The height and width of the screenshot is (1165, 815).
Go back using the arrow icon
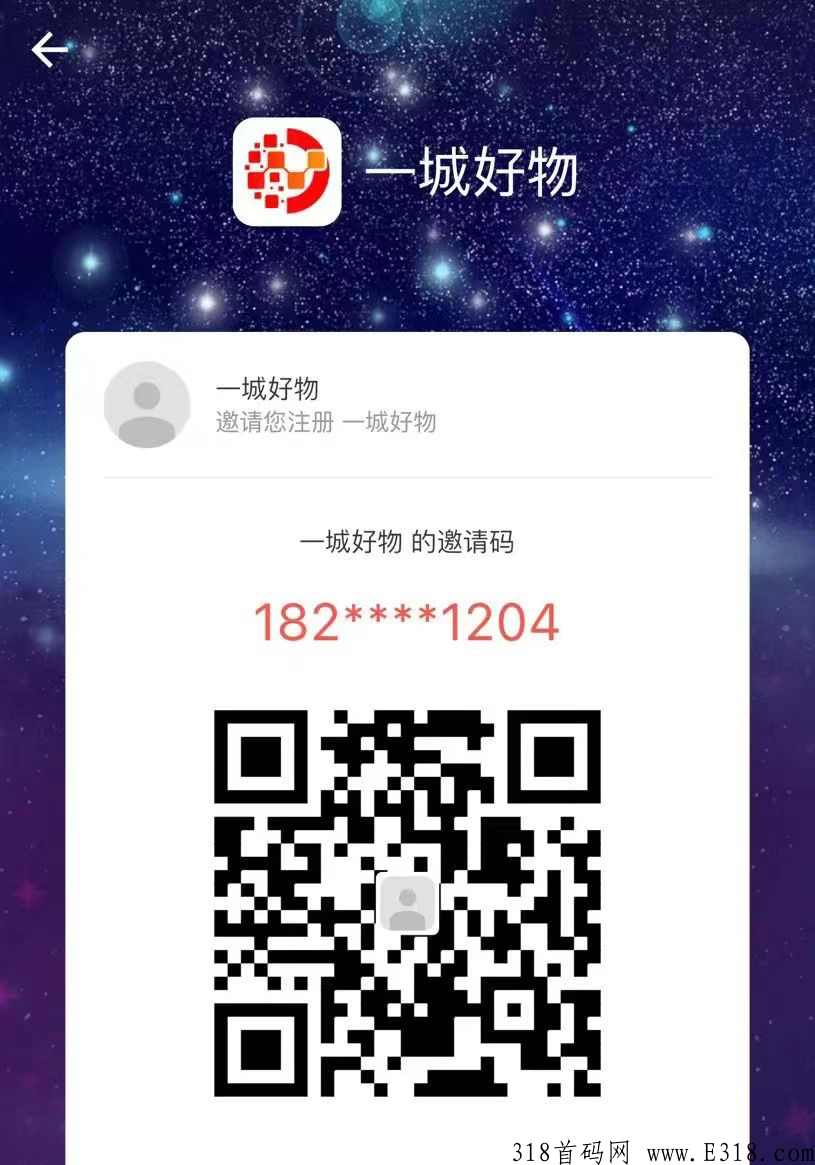[49, 49]
